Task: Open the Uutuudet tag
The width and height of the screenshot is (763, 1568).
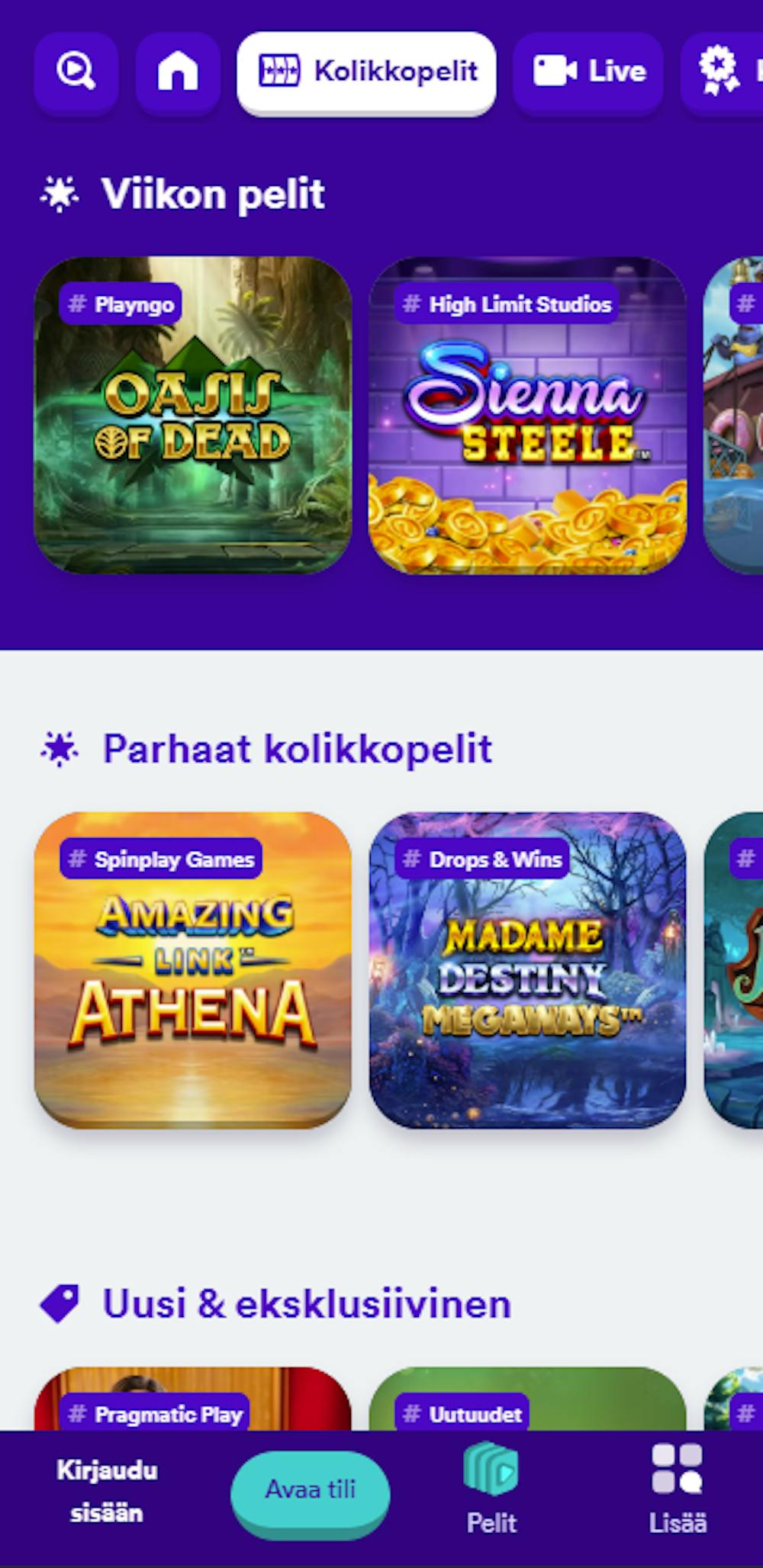Action: pyautogui.click(x=462, y=1415)
